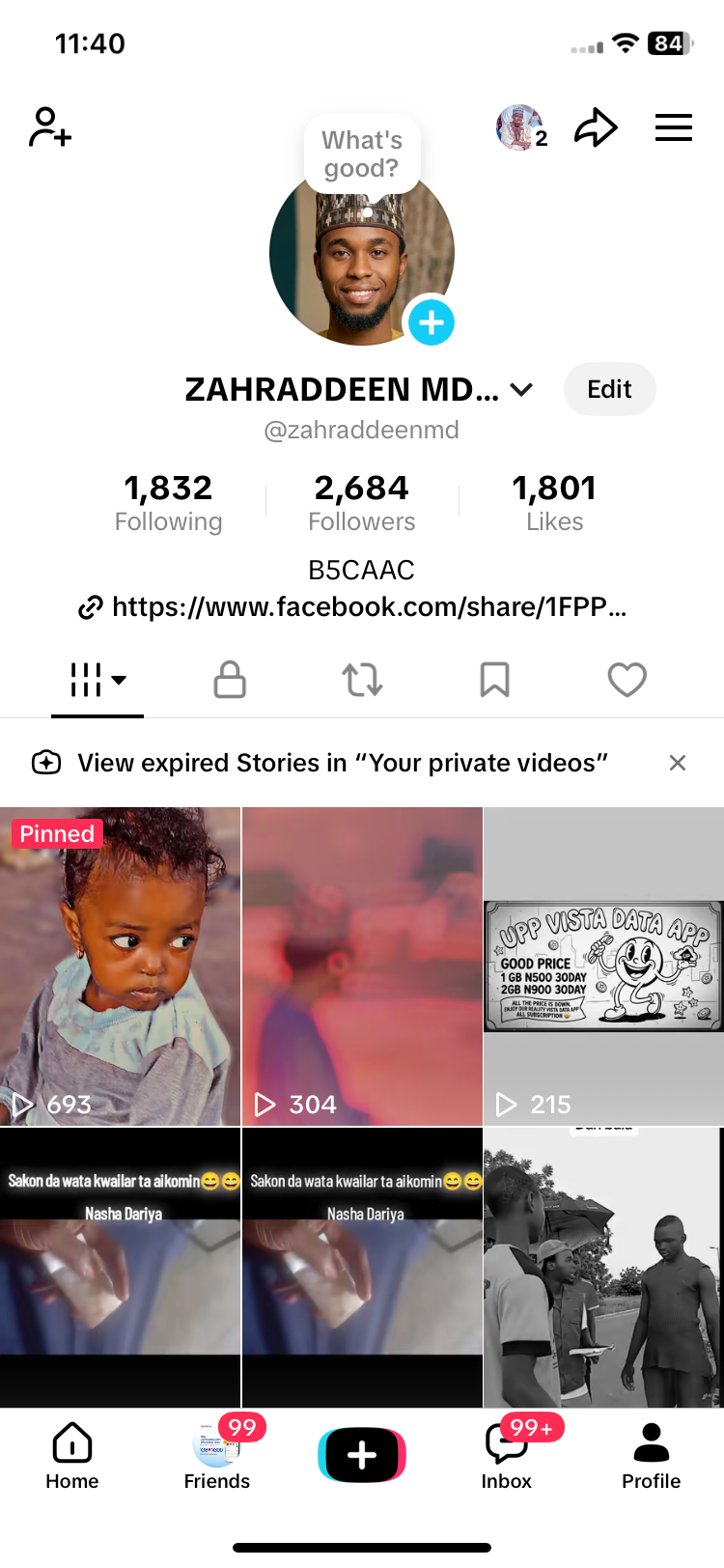
Task: Go to the Inbox tab
Action: pos(507,1454)
